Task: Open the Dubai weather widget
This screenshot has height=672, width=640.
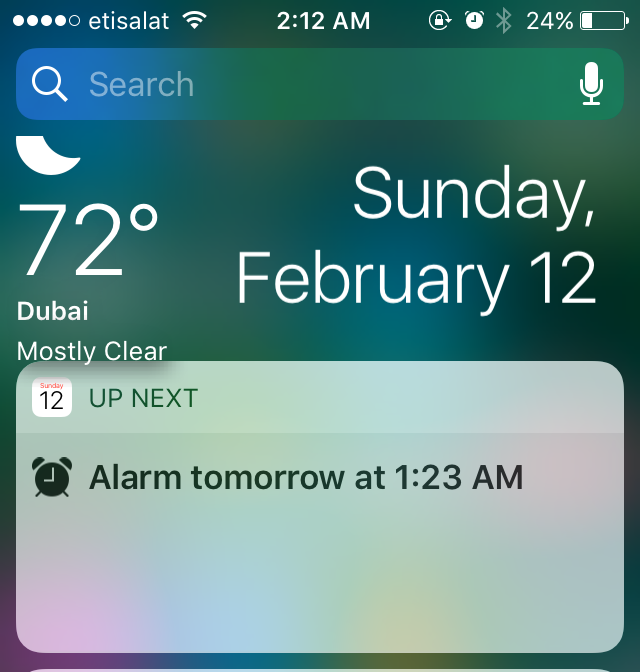Action: 88,250
